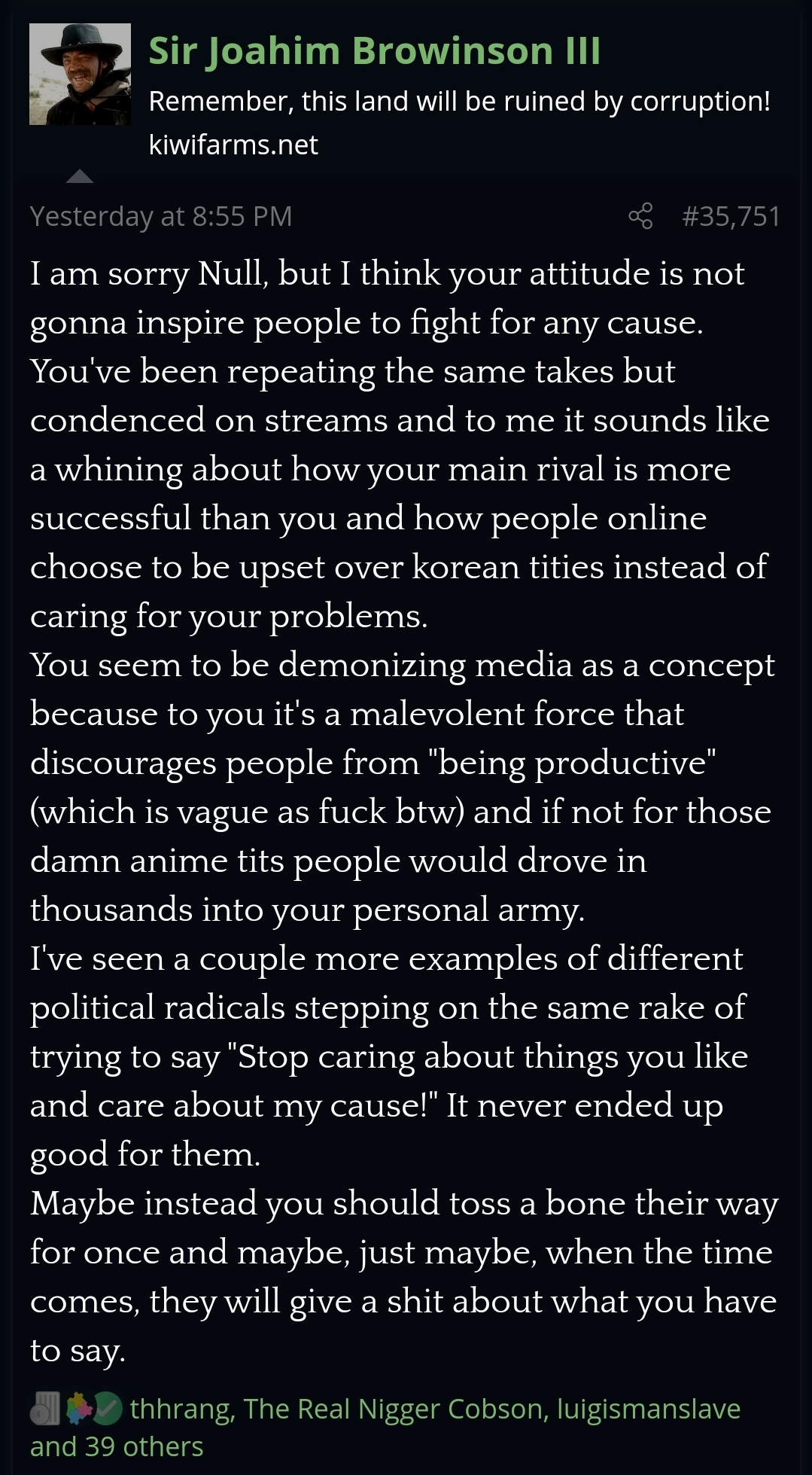This screenshot has height=1475, width=812.
Task: Open Sir Joahim Browinson III's profile avatar
Action: 80,75
